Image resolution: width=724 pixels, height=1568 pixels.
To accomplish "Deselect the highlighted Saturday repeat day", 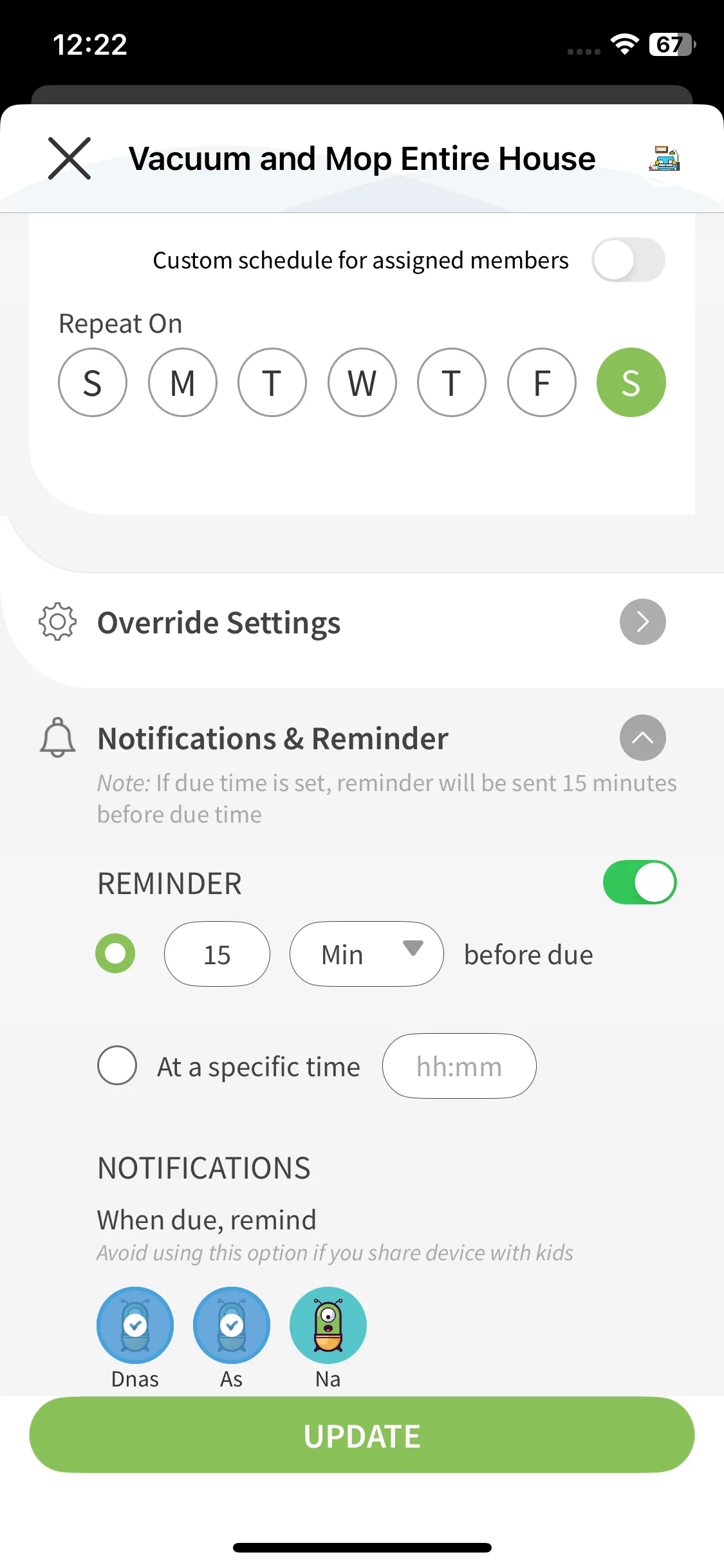I will click(631, 383).
